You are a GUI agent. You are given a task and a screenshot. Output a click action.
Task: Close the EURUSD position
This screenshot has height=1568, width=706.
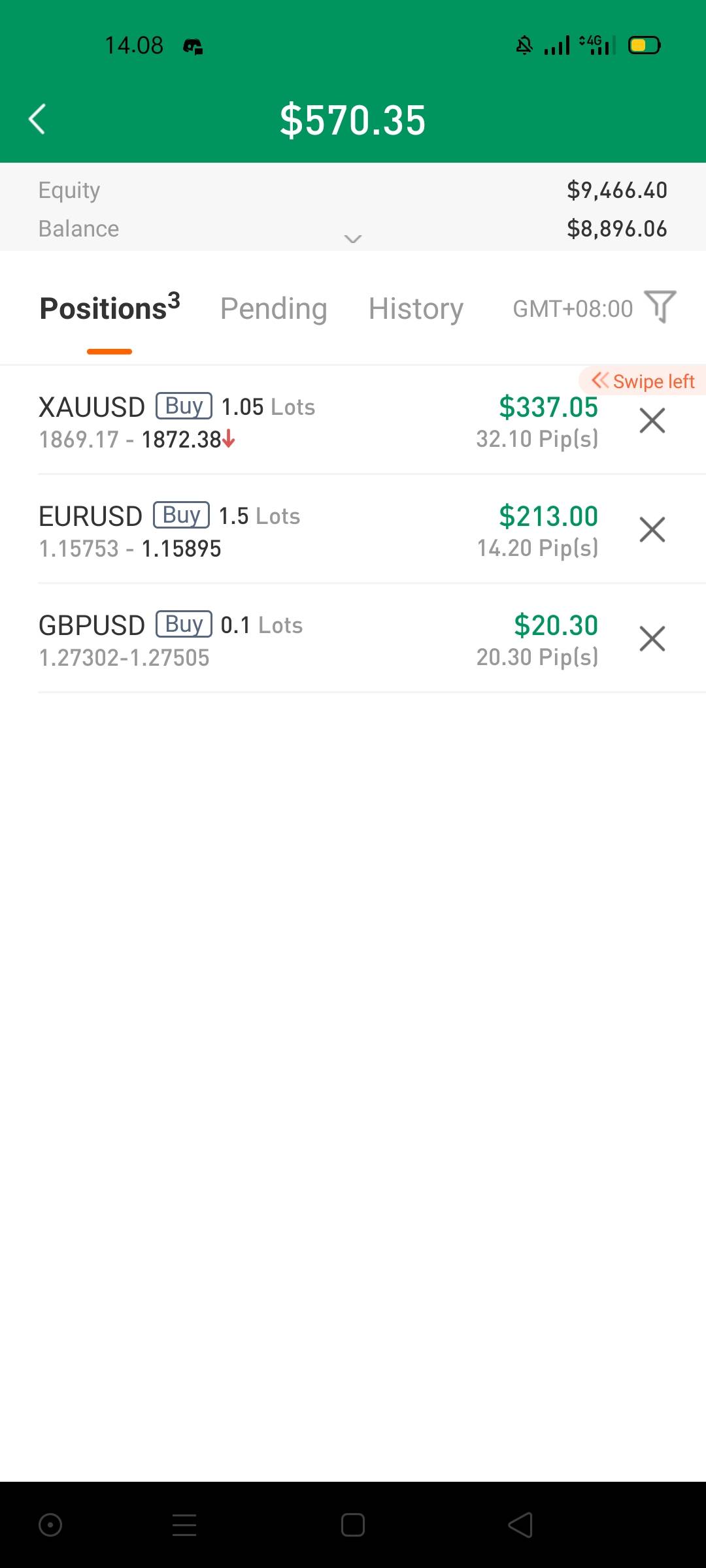pyautogui.click(x=652, y=530)
